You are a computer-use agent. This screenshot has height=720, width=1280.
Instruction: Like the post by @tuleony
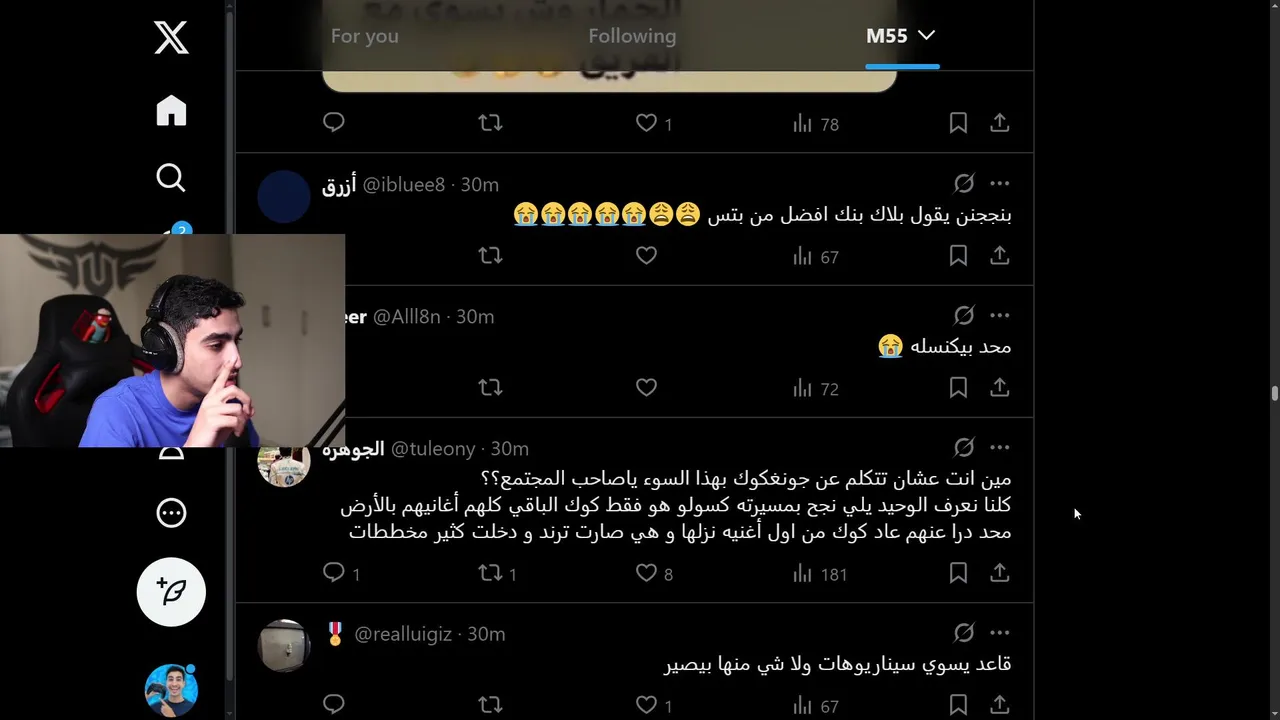pos(646,573)
